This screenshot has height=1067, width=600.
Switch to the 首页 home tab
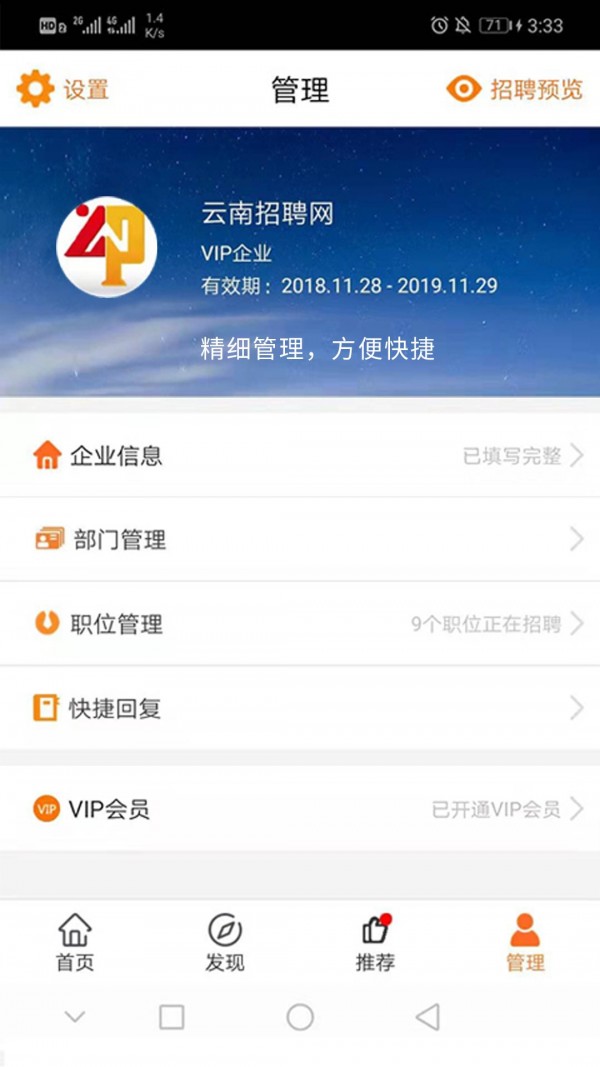coord(75,942)
